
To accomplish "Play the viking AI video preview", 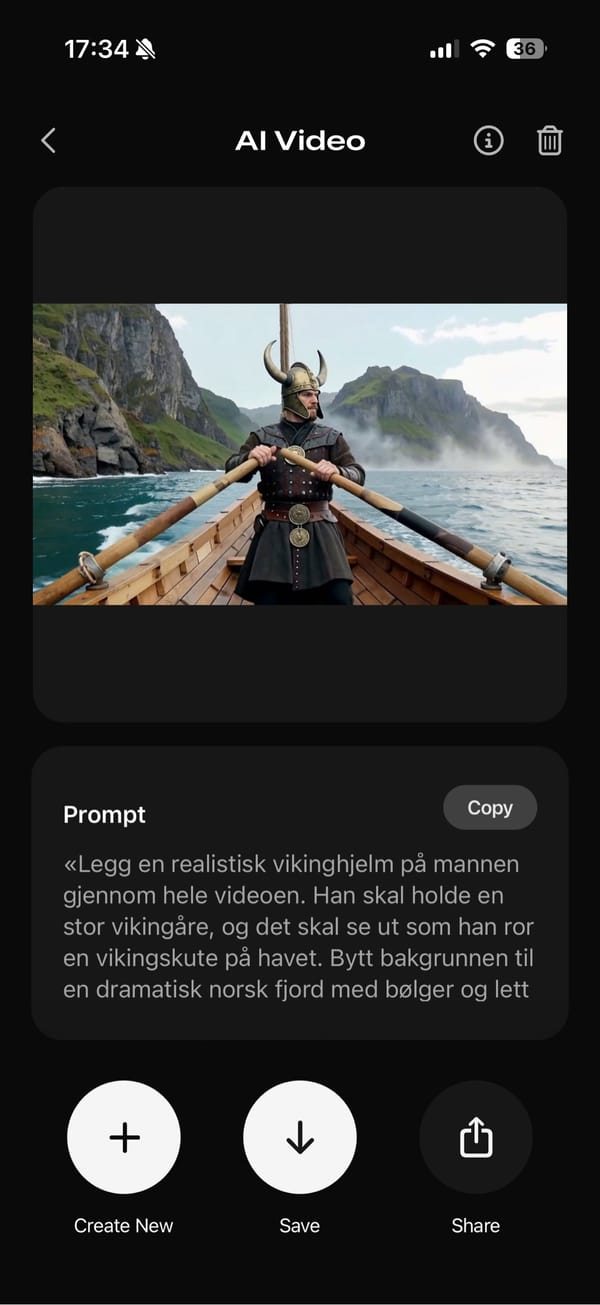I will pyautogui.click(x=300, y=455).
